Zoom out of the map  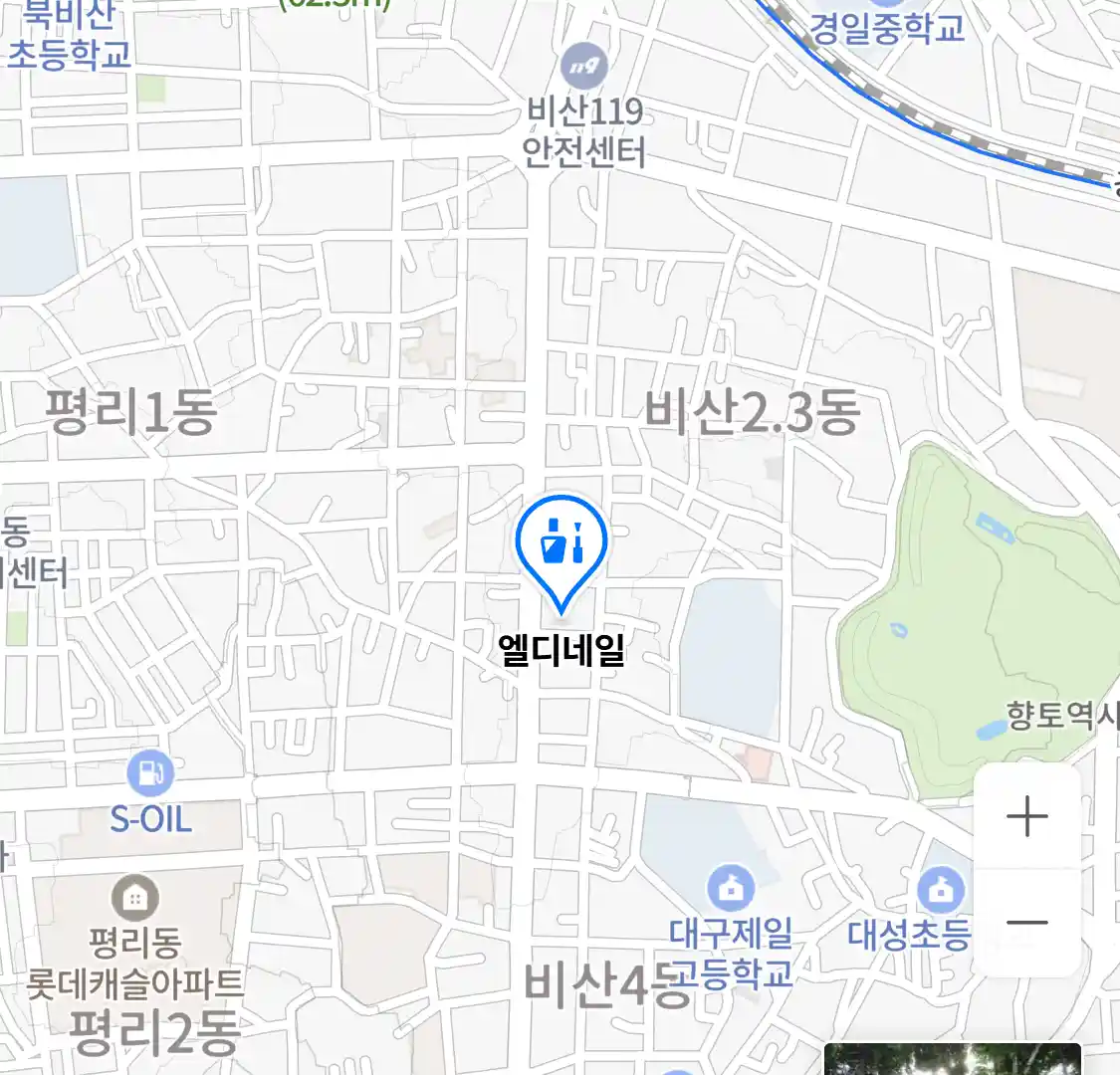1026,923
